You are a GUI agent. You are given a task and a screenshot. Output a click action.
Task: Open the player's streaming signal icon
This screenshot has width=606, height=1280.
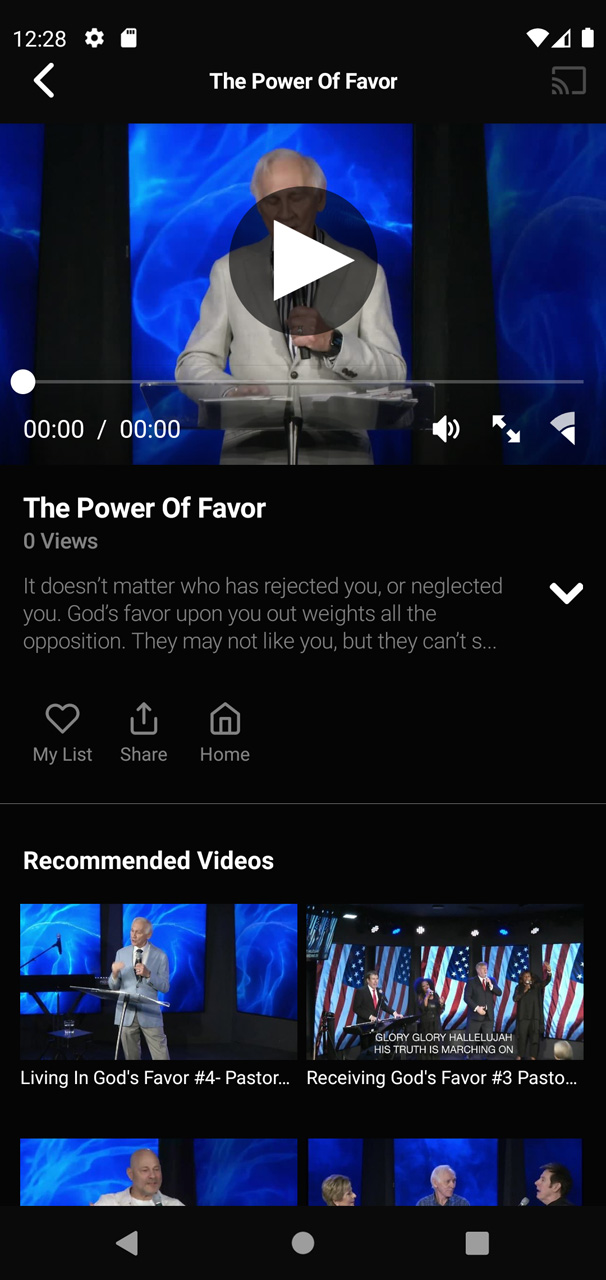(x=564, y=429)
